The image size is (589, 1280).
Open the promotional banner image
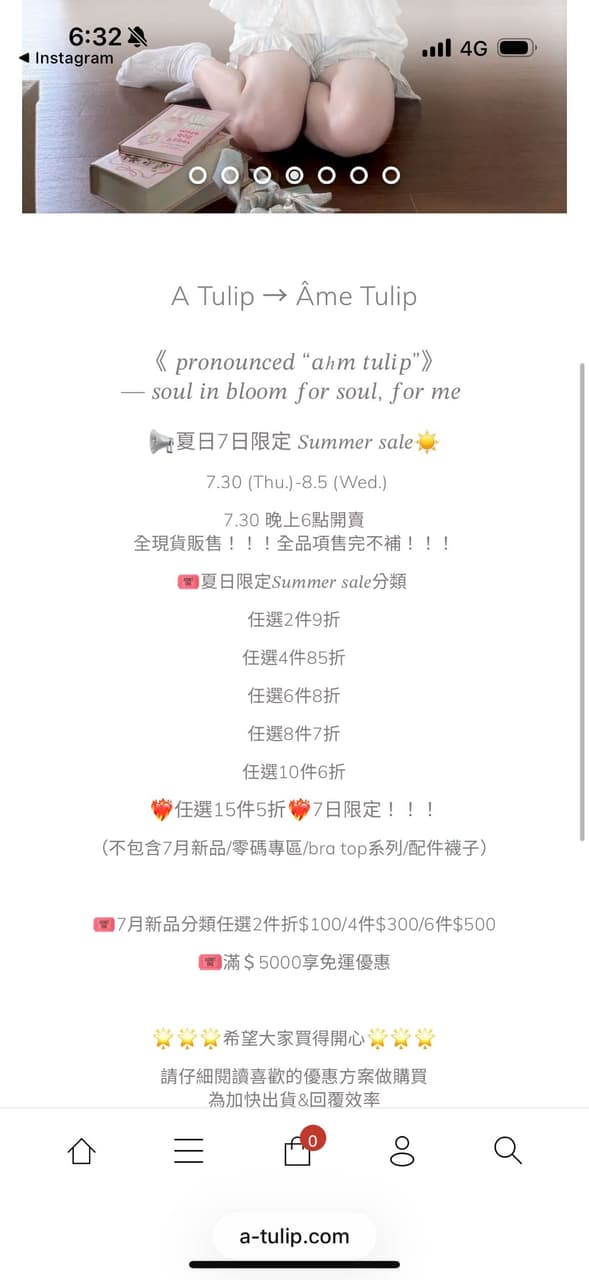294,106
